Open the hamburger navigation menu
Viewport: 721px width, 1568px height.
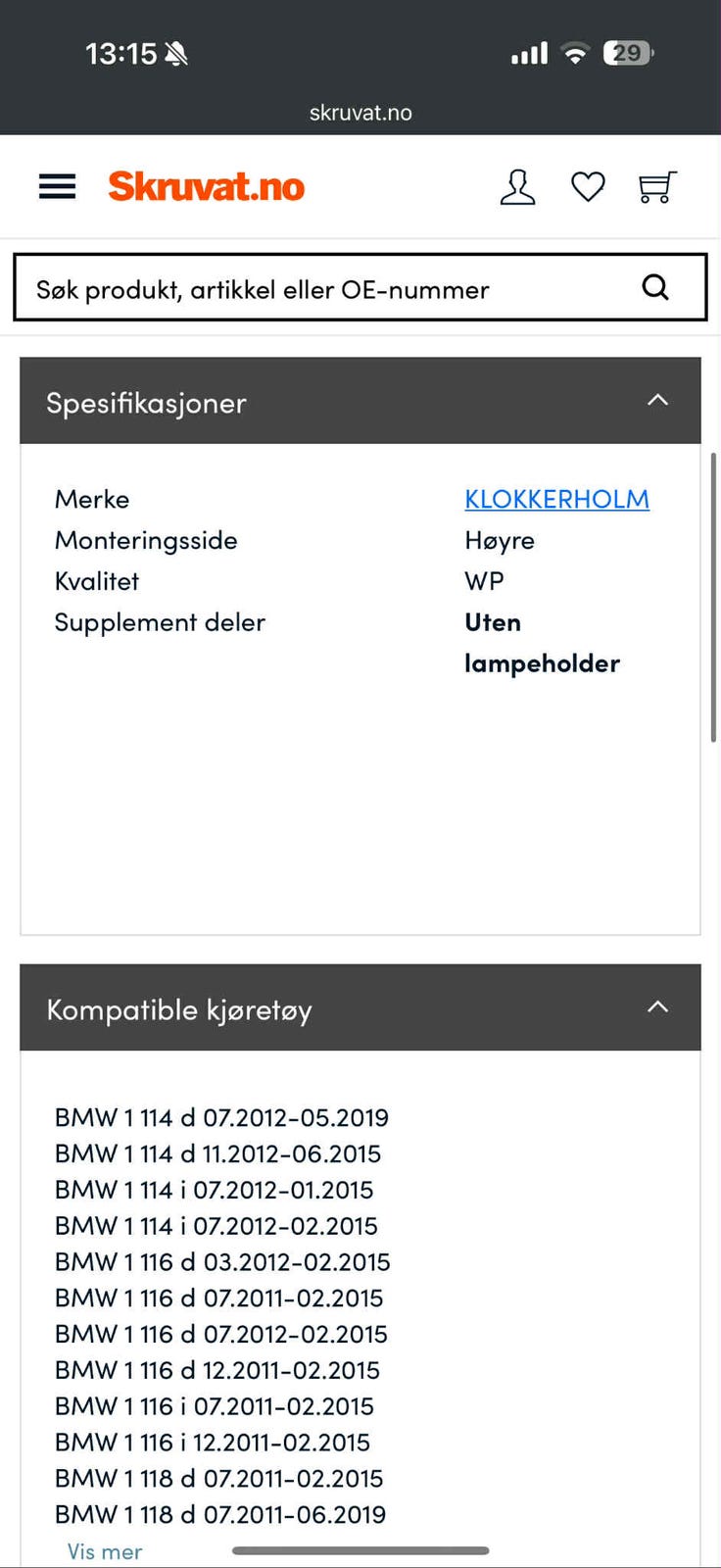tap(56, 186)
